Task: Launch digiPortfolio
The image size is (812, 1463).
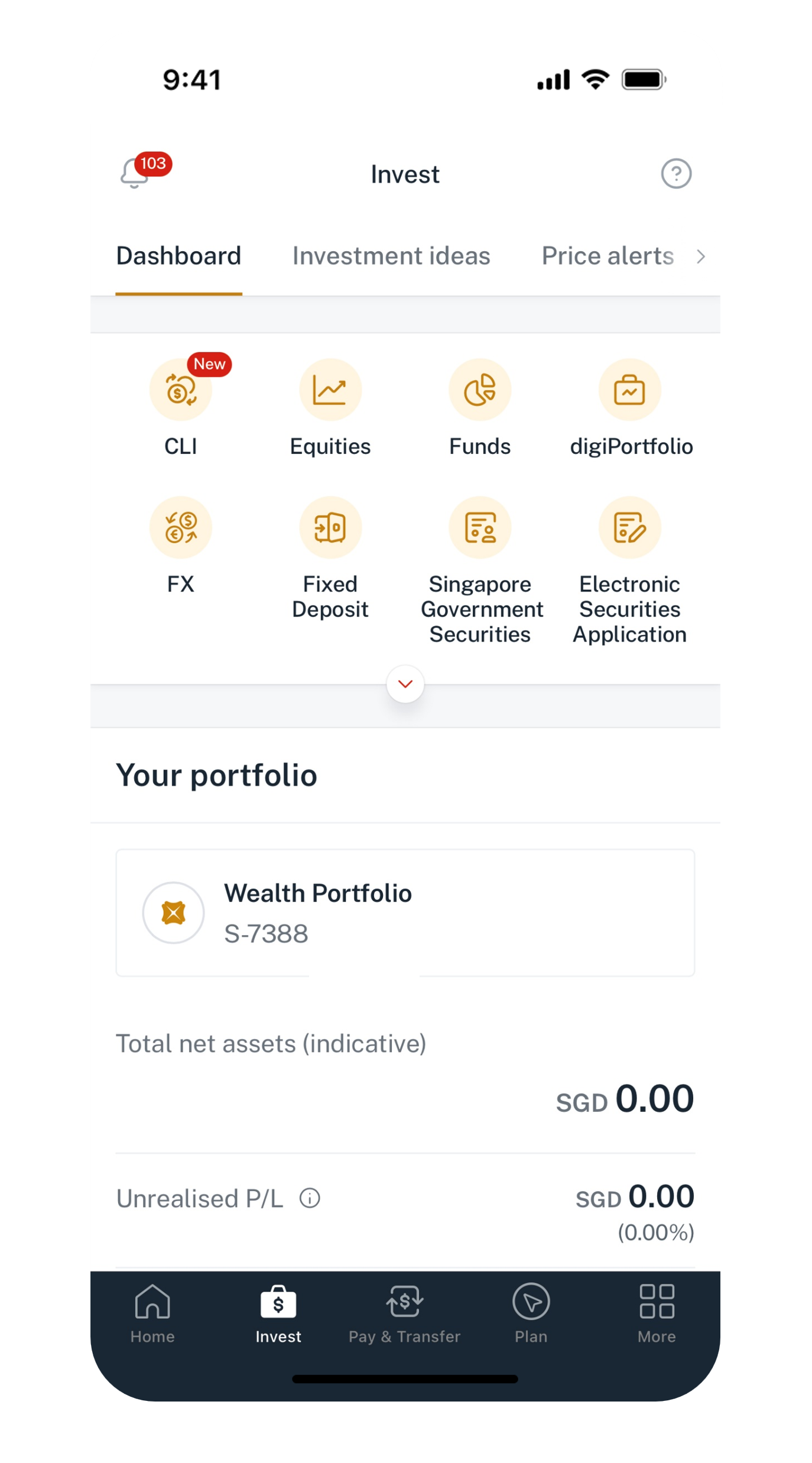Action: point(629,391)
